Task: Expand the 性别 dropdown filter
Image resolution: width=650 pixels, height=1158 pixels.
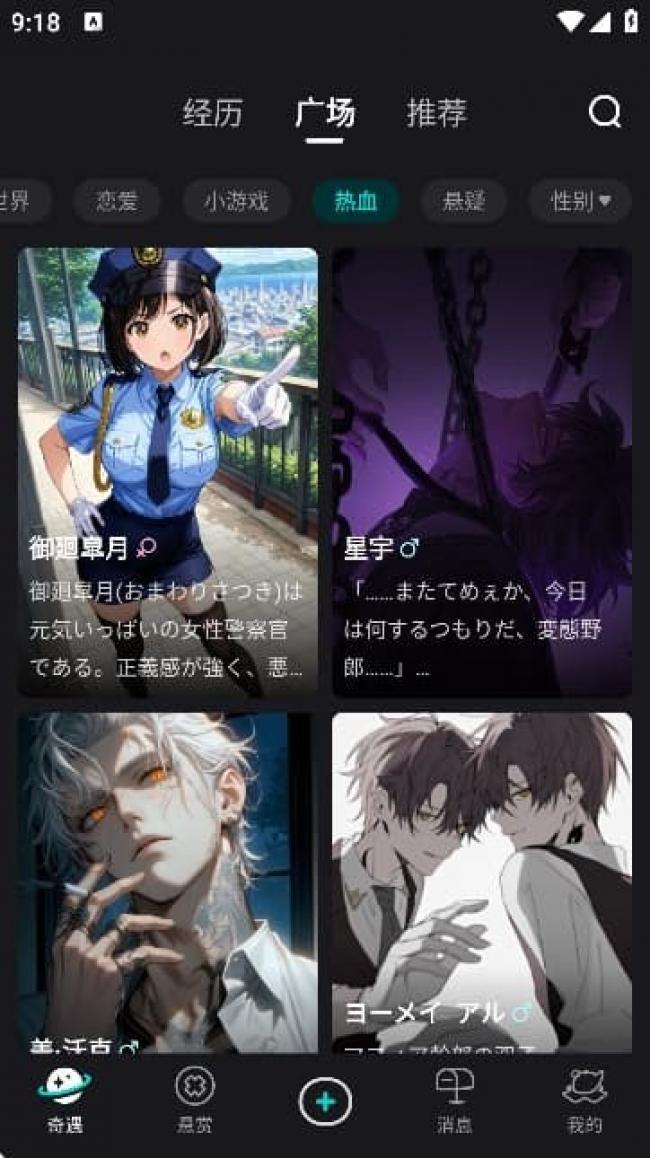Action: tap(579, 201)
